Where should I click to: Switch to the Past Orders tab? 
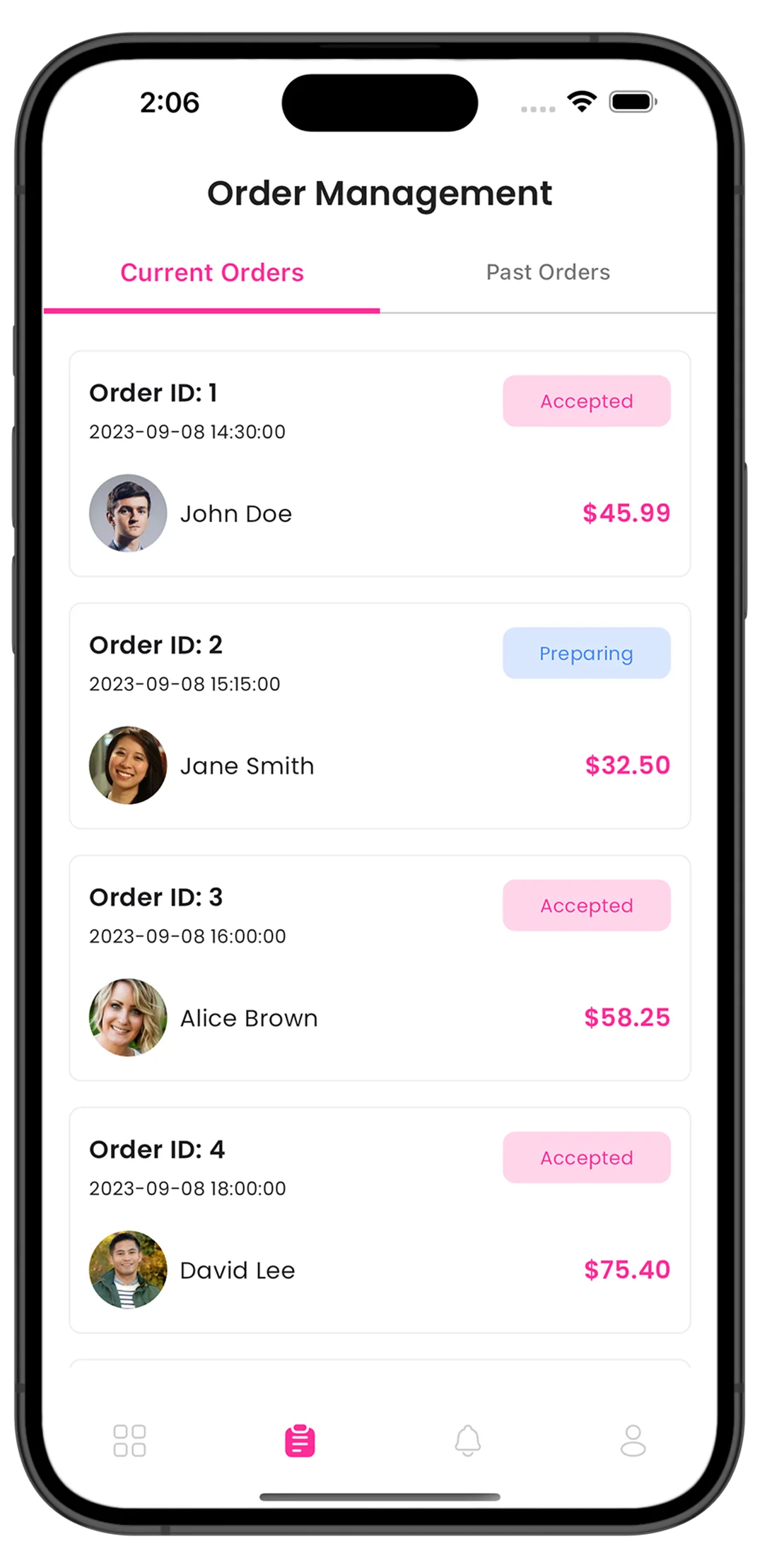(x=547, y=273)
